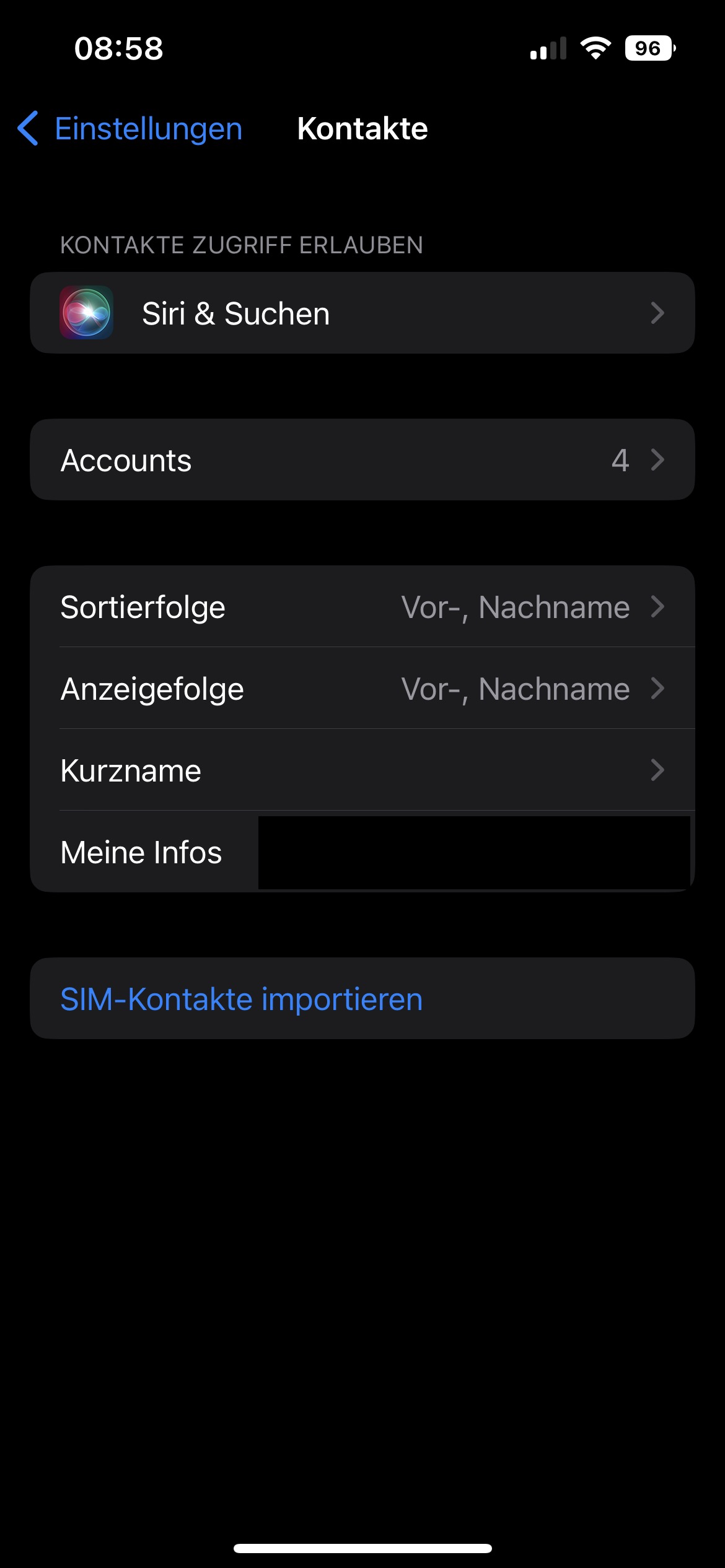Tap SIM-Kontakte importieren
This screenshot has width=725, height=1568.
click(242, 999)
